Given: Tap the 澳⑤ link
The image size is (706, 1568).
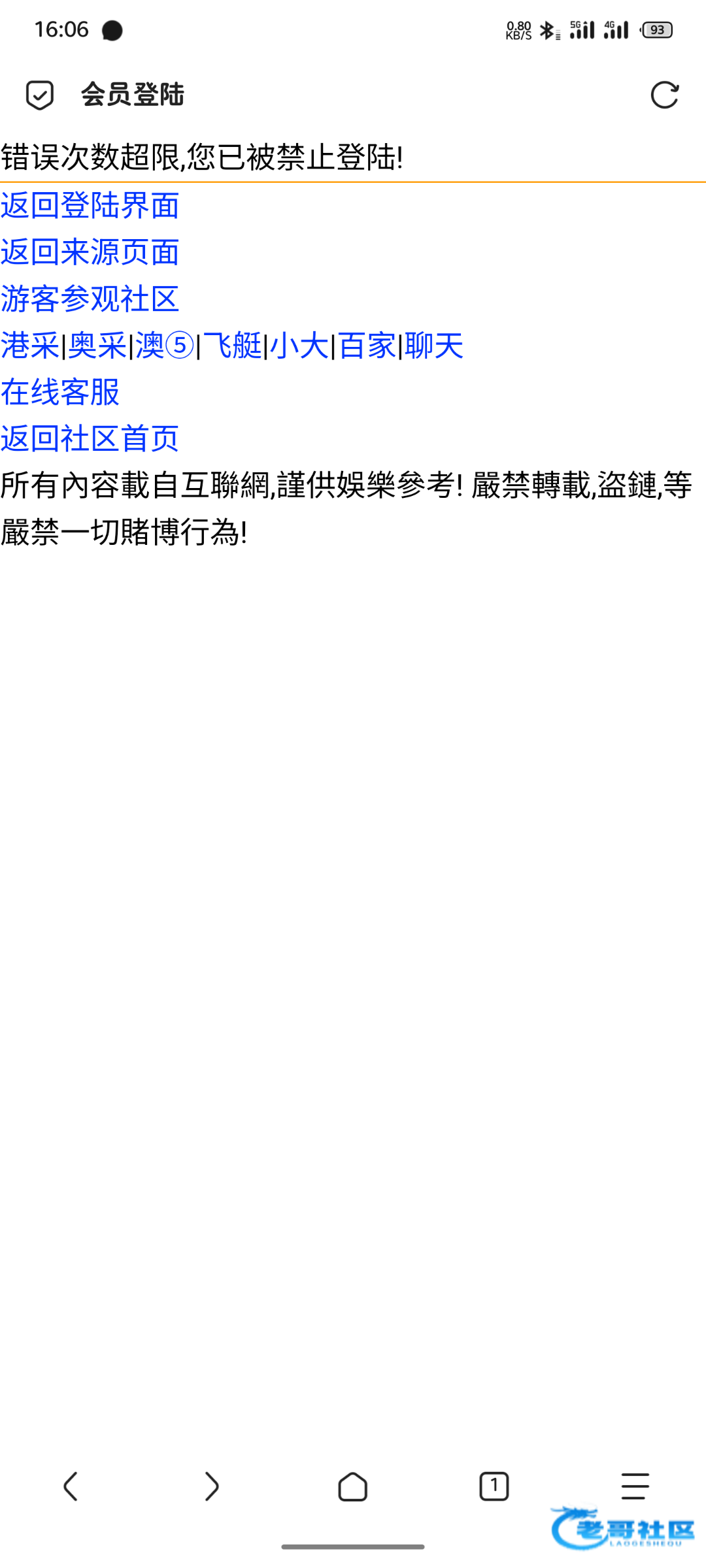Looking at the screenshot, I should pos(165,346).
